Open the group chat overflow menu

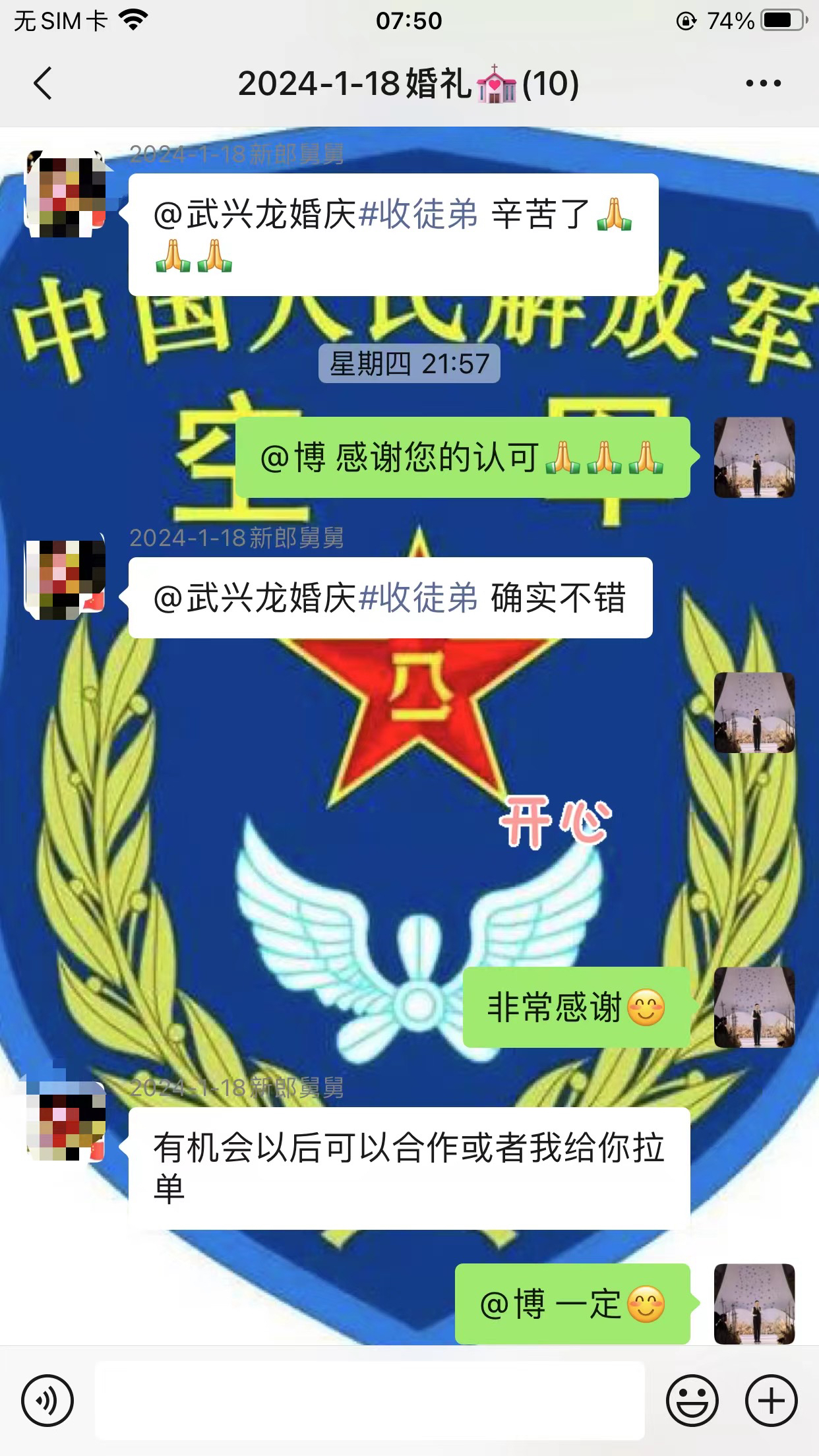click(x=763, y=84)
